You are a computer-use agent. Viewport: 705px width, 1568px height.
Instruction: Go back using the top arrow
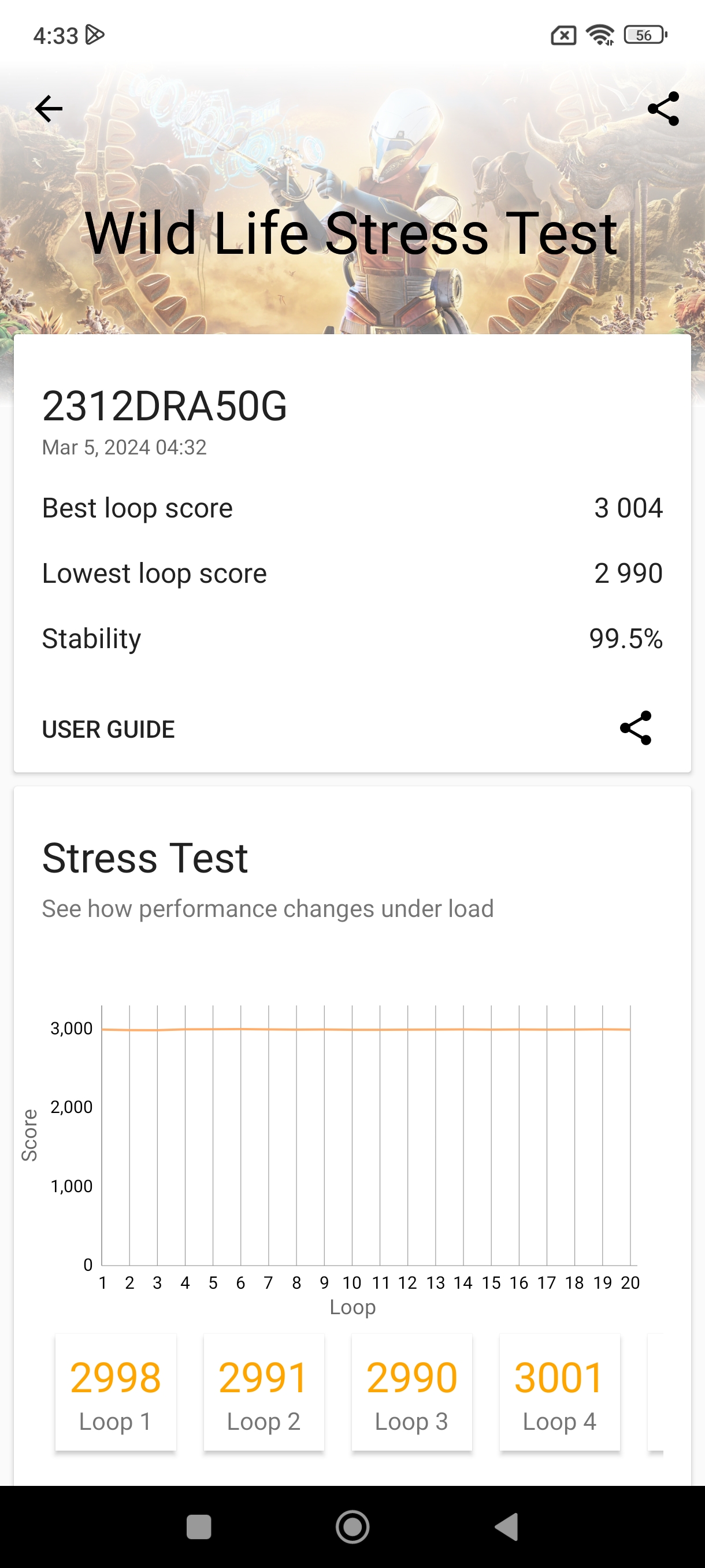(x=49, y=109)
